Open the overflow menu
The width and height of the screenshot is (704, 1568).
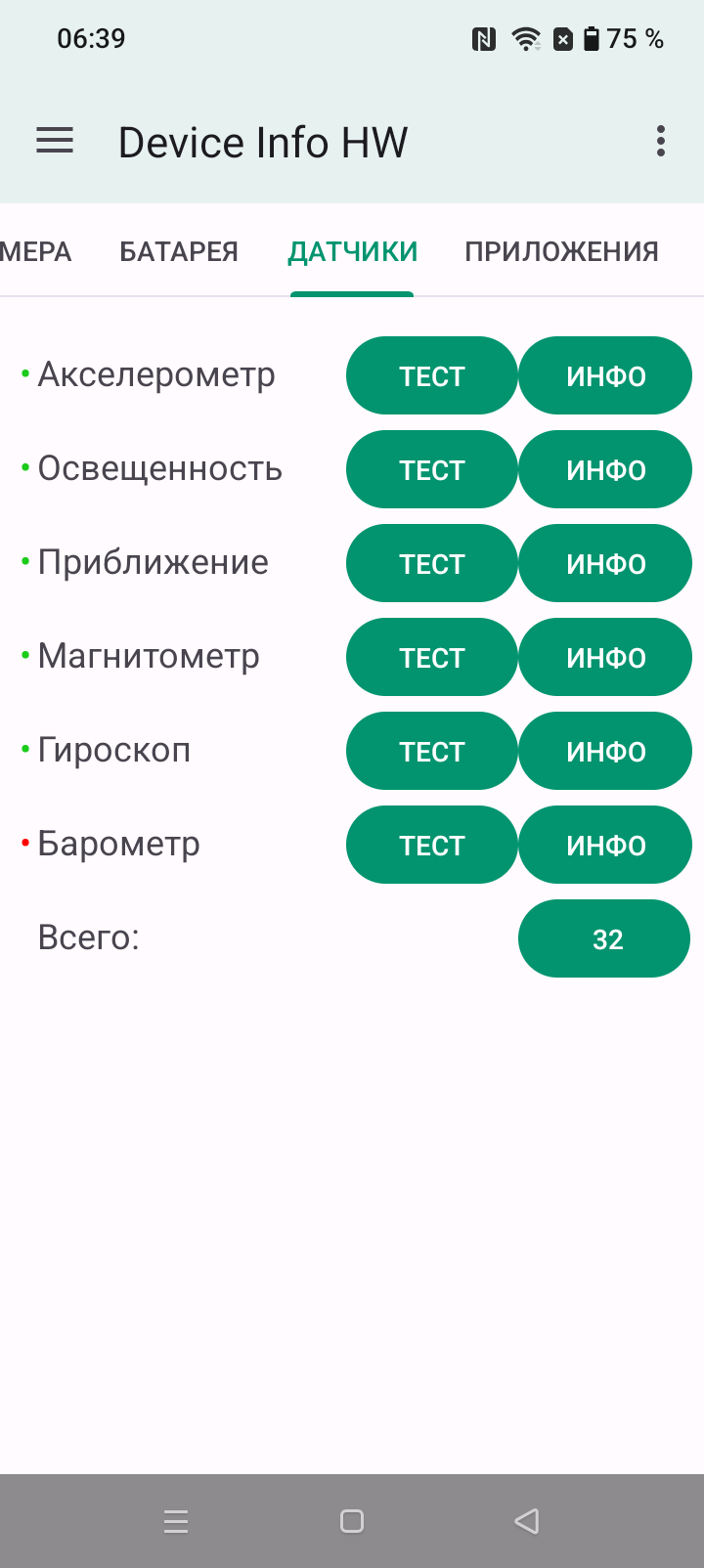coord(661,141)
